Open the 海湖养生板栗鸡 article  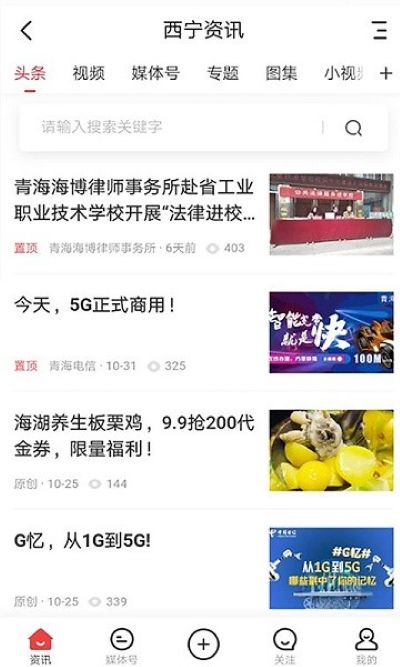(203, 450)
